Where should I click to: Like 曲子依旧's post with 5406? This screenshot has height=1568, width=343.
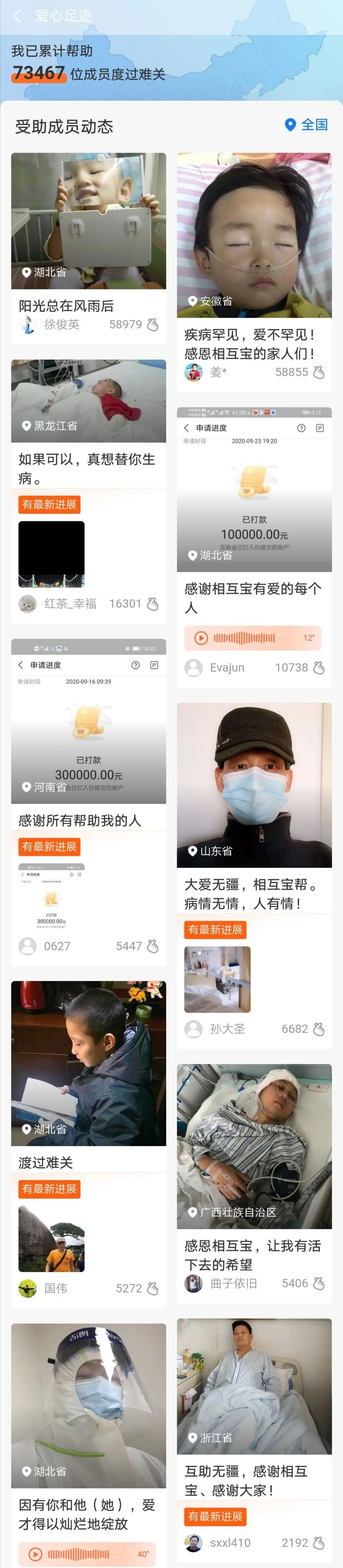click(319, 1283)
